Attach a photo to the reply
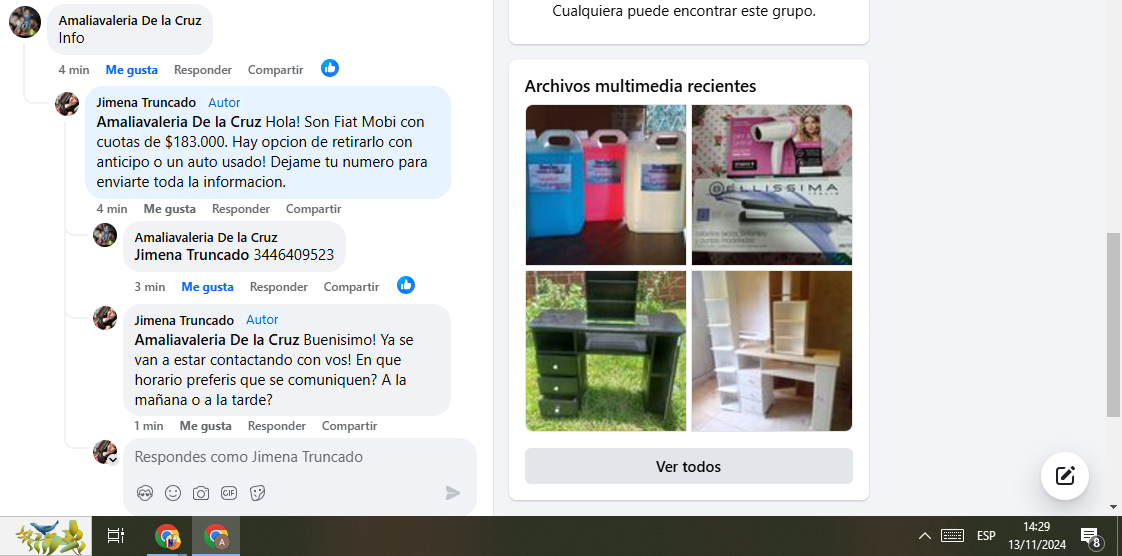The width and height of the screenshot is (1122, 556). (x=201, y=493)
